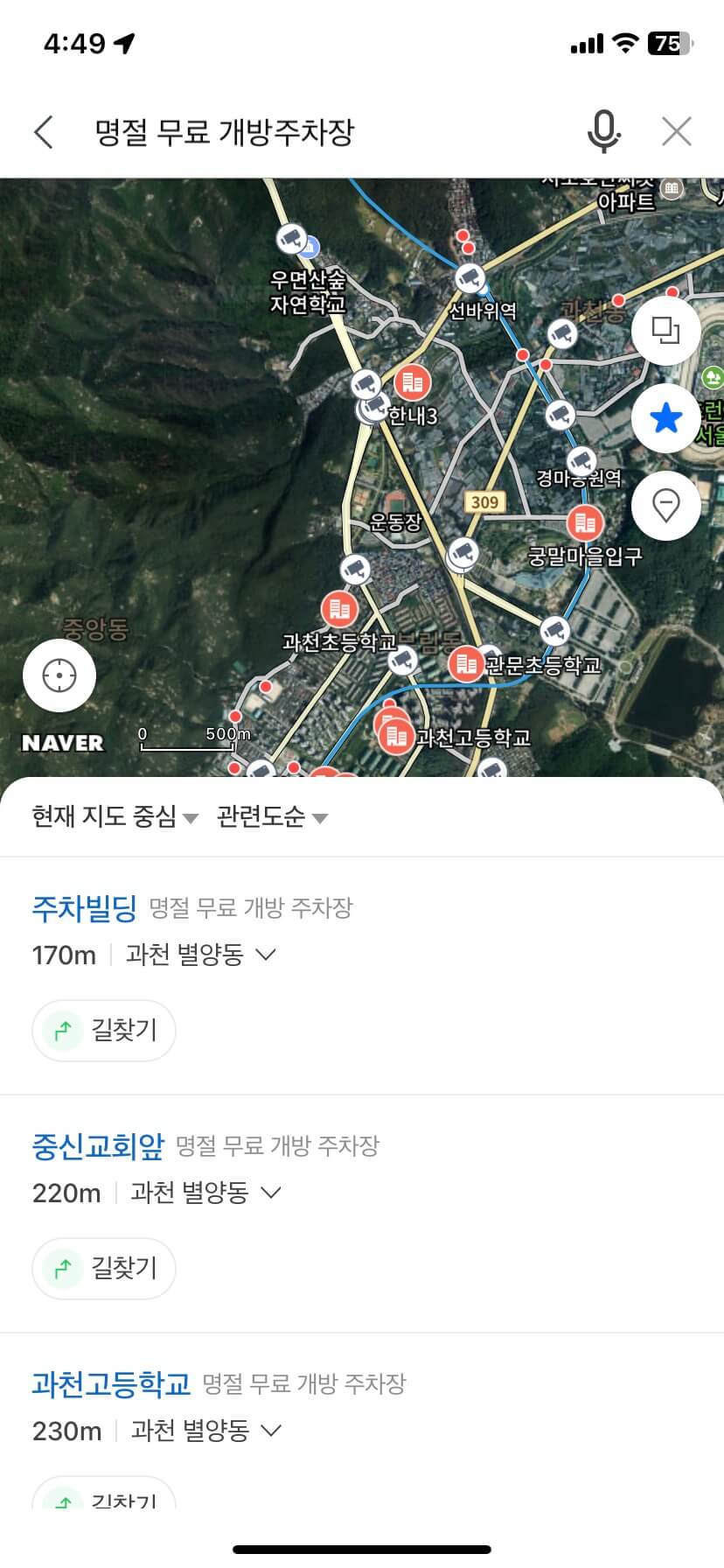
Task: Open the 주차빌딩 parking lot details
Action: click(83, 908)
